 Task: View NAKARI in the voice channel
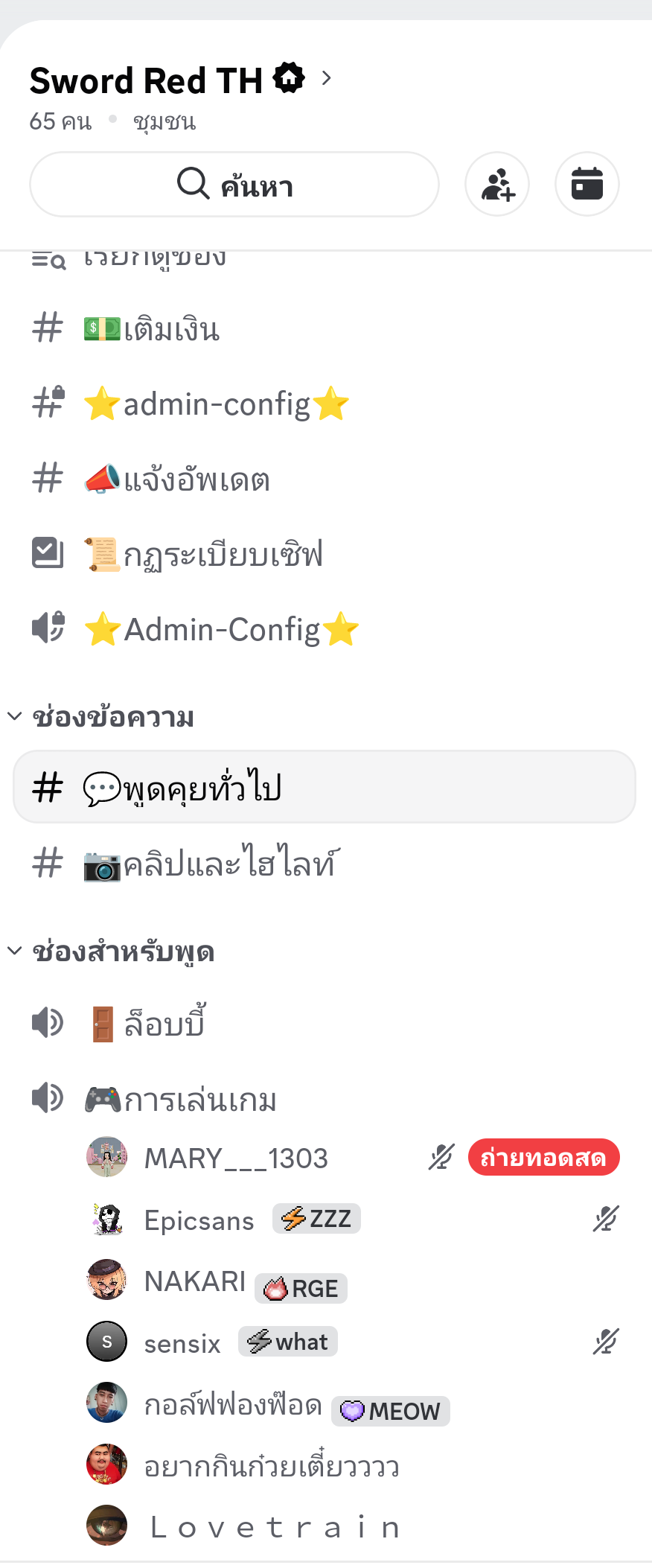coord(195,1281)
